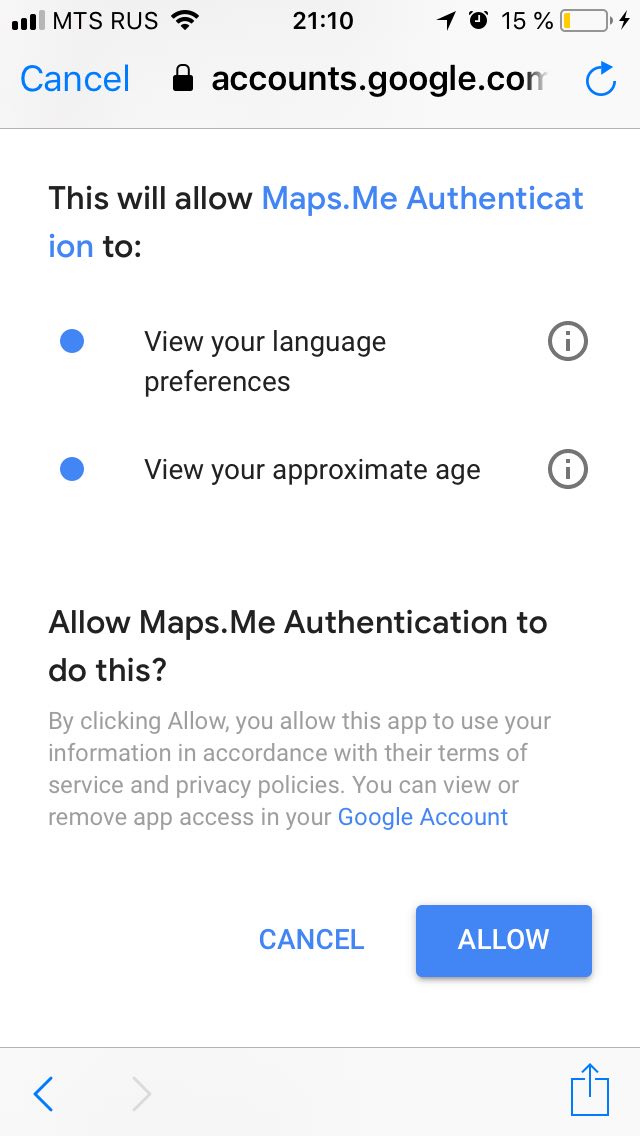Allow Maps.Me Authentication access
The width and height of the screenshot is (640, 1136).
pos(504,940)
